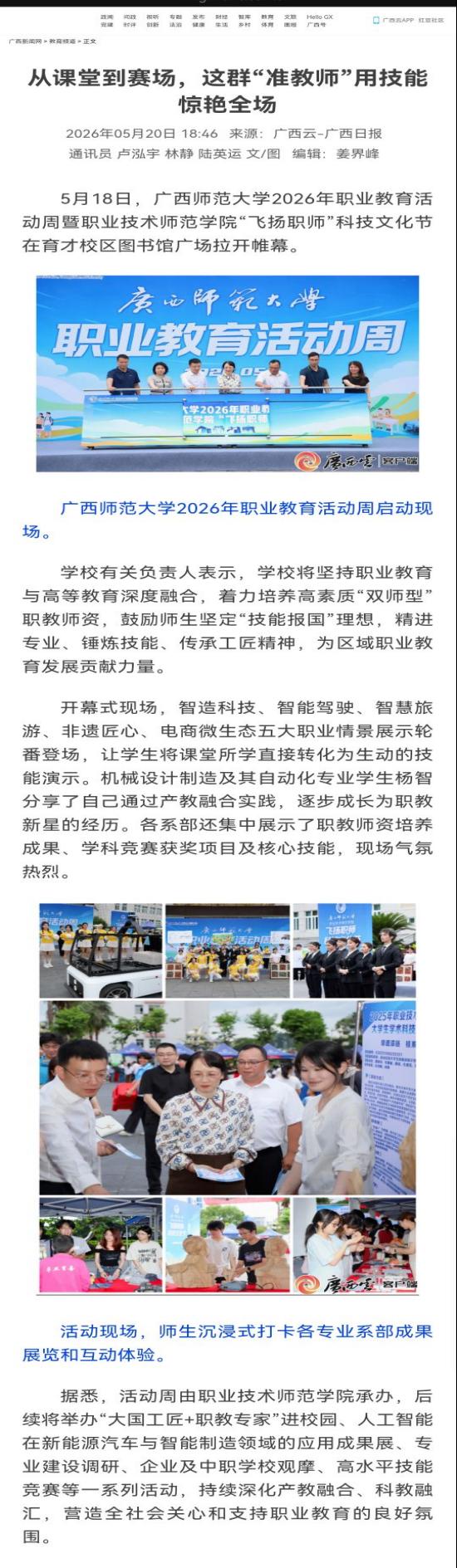Open the 广西新闻网 breadcrumb link

(x=23, y=41)
